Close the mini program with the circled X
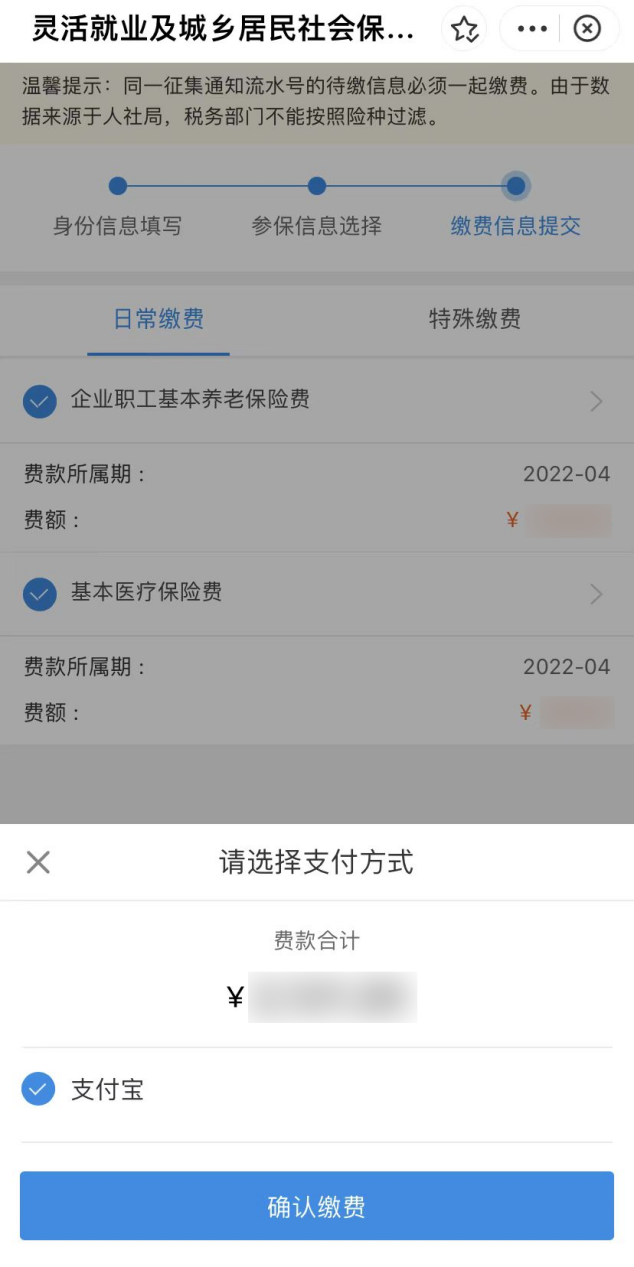The height and width of the screenshot is (1267, 634). pyautogui.click(x=587, y=29)
